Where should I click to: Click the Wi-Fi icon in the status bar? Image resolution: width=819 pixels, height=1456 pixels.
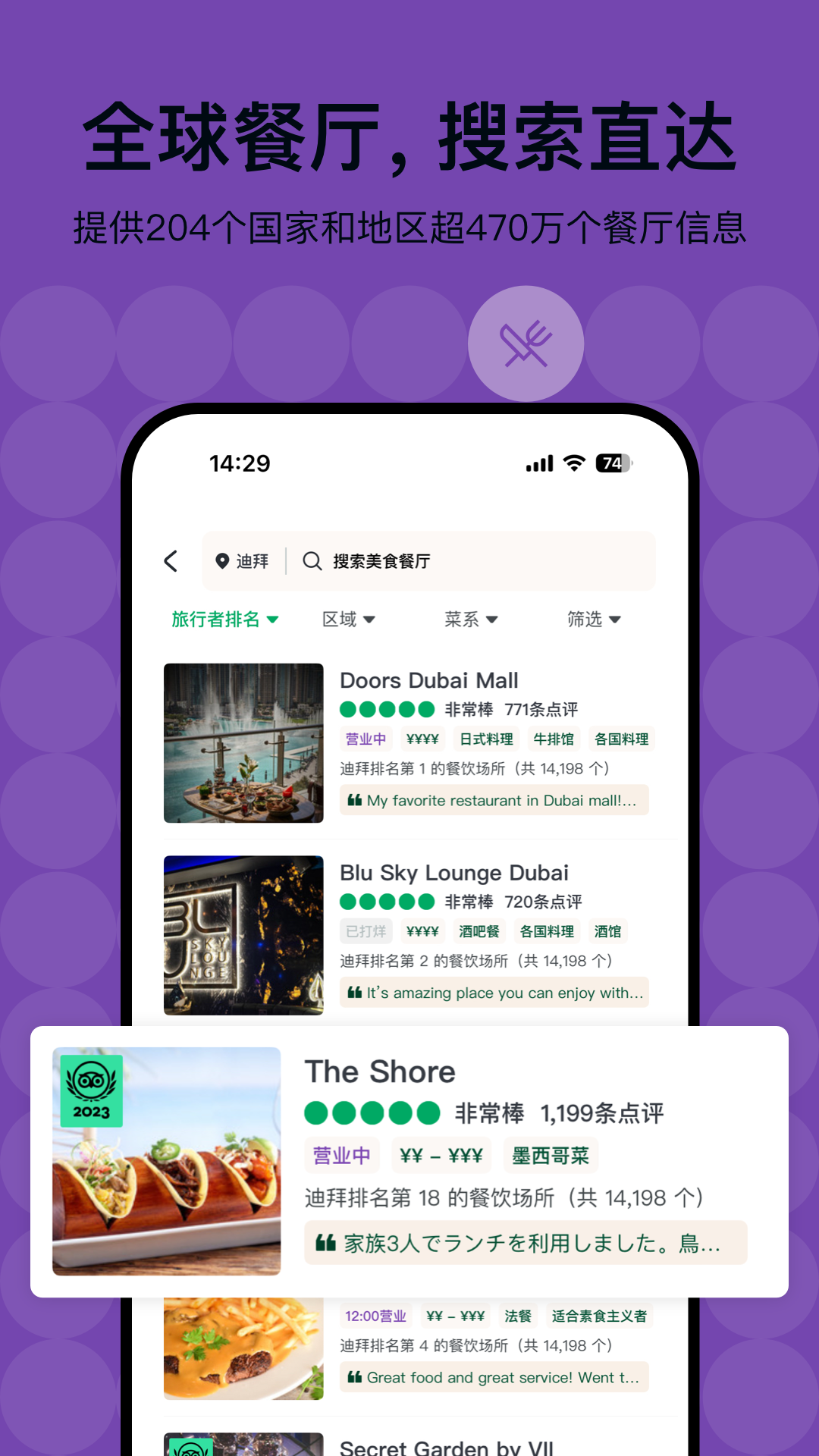coord(573,463)
